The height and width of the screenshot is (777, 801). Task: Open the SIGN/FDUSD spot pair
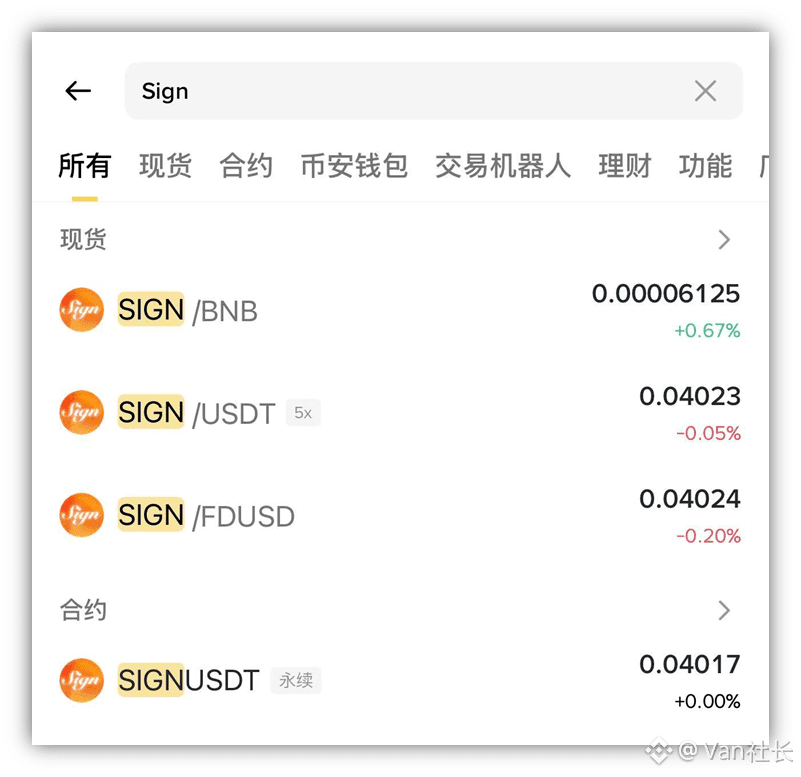(x=400, y=516)
